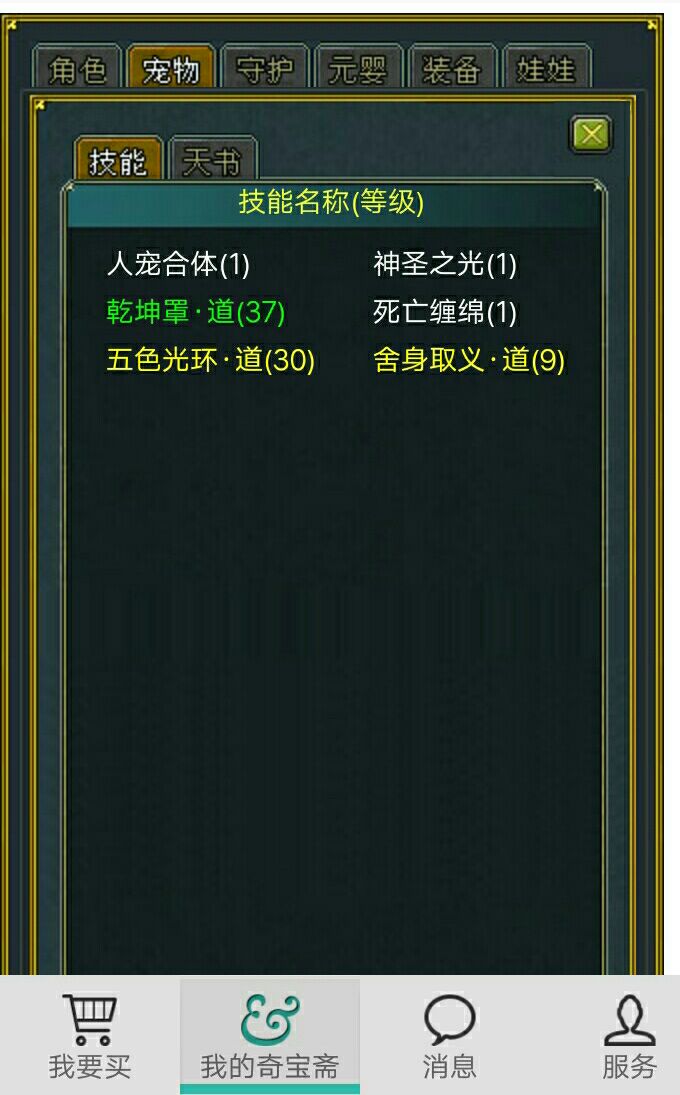Switch to the 娃娃 tab
The image size is (680, 1095).
pos(546,67)
